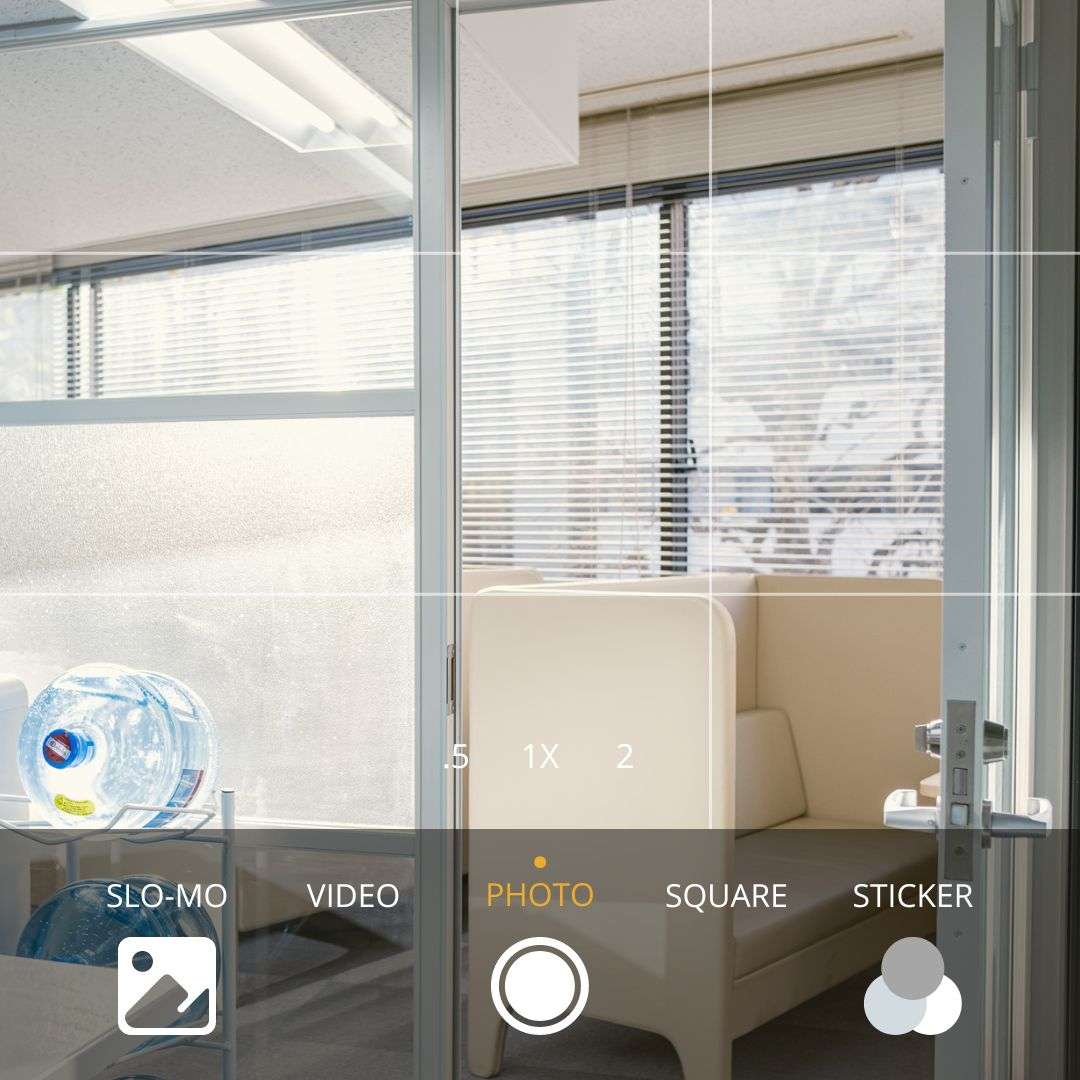Tap the shutter button to capture
The height and width of the screenshot is (1080, 1080).
click(540, 985)
